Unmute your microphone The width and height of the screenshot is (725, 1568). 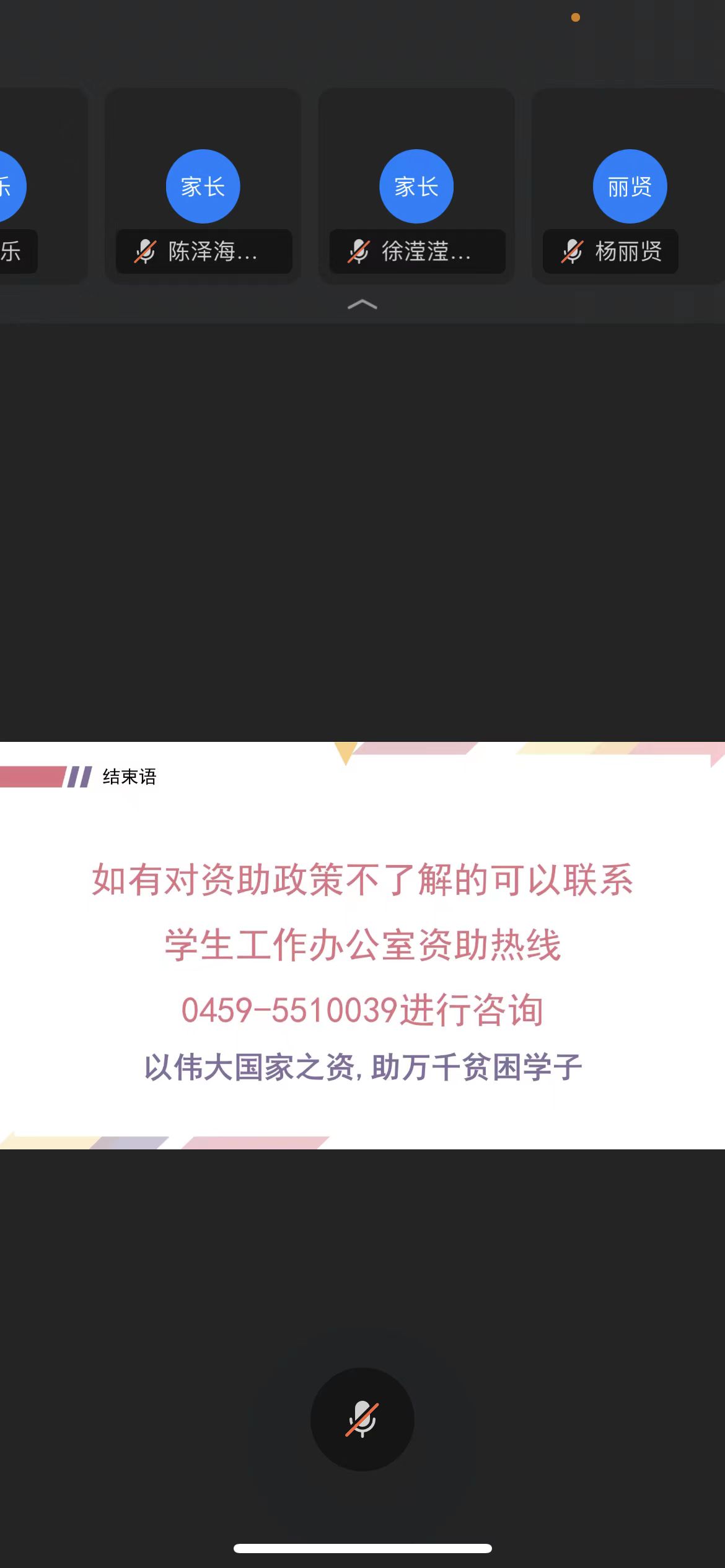(x=362, y=1419)
